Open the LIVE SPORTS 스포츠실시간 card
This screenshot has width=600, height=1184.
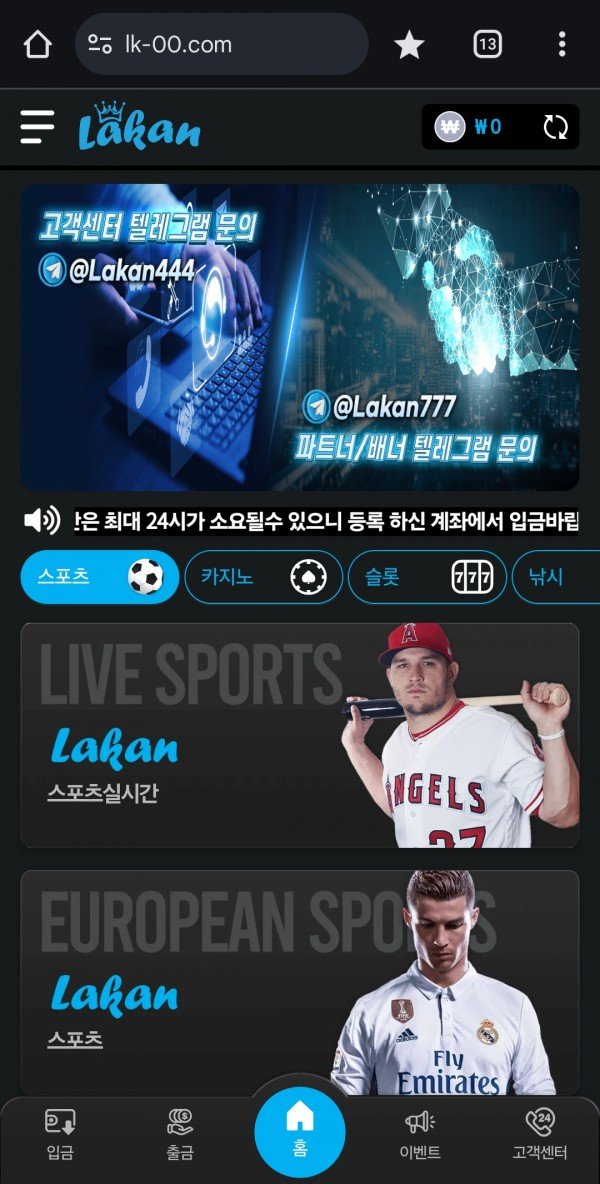tap(300, 735)
